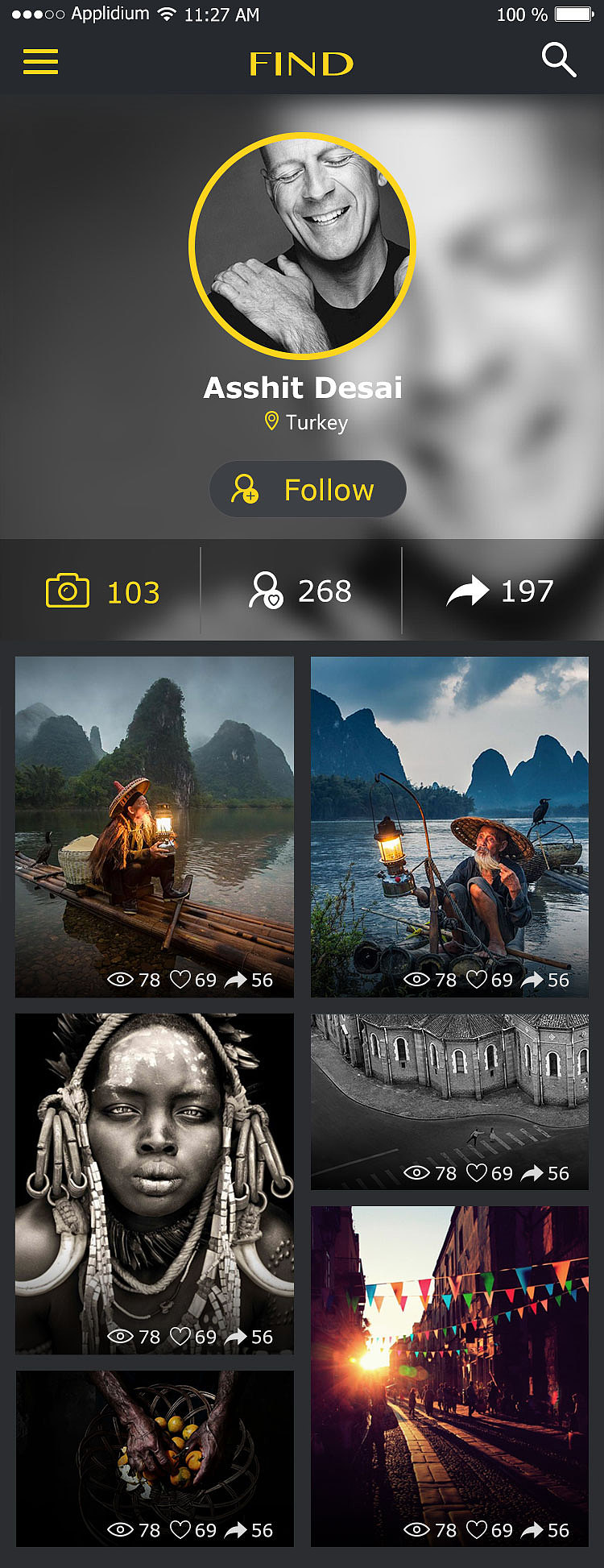Toggle like on the church courtyard photo
This screenshot has height=1568, width=604.
click(x=478, y=1174)
